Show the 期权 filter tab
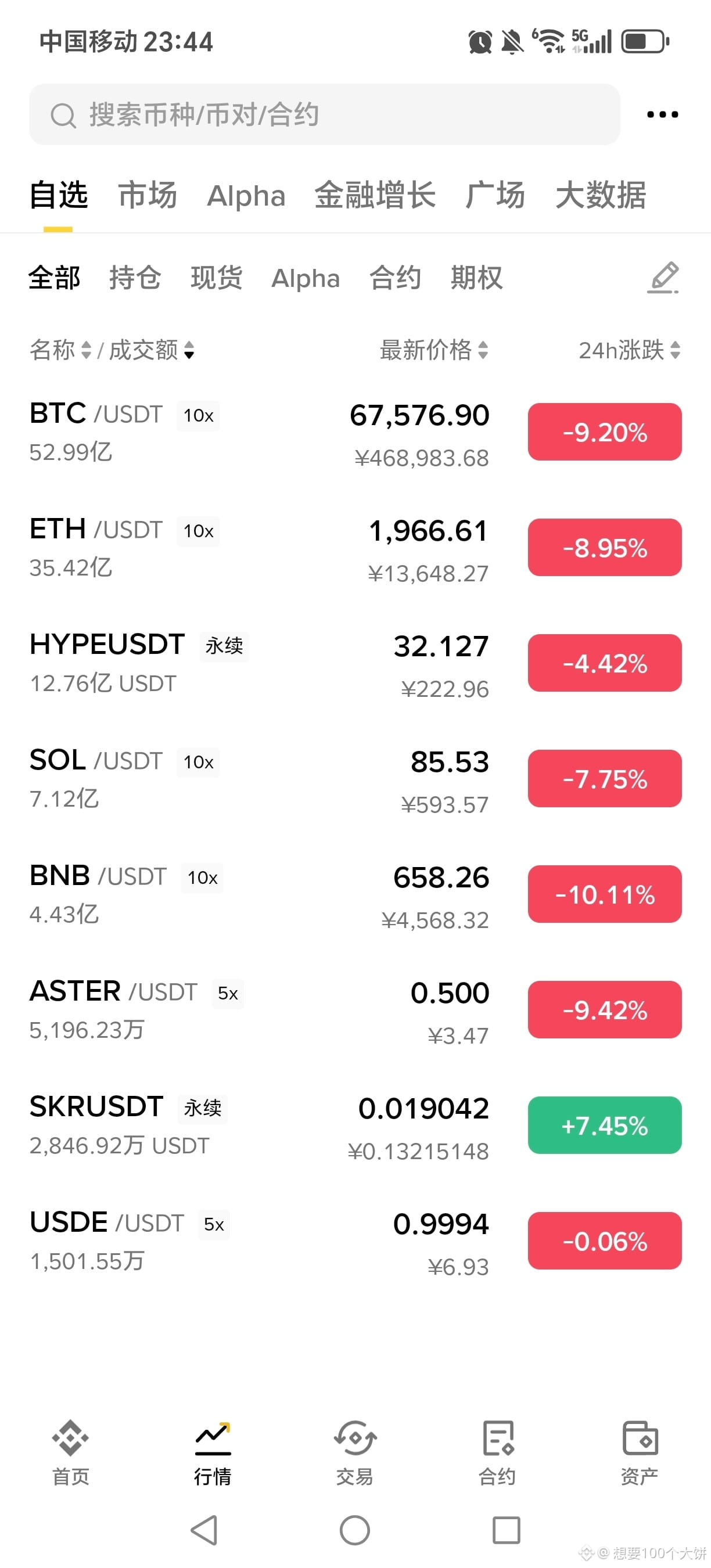This screenshot has height=1568, width=711. (477, 278)
